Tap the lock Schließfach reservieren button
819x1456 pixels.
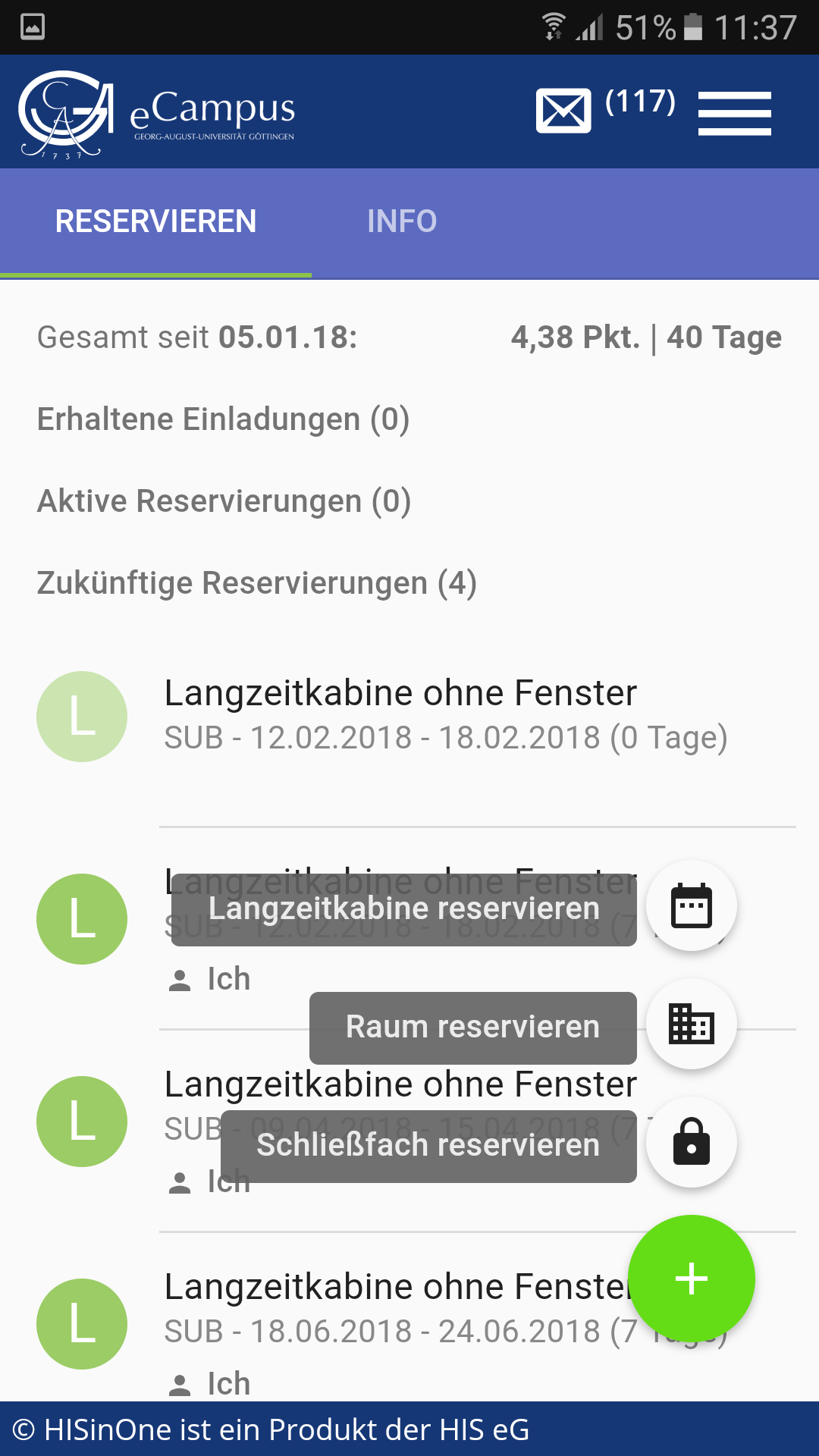691,1142
